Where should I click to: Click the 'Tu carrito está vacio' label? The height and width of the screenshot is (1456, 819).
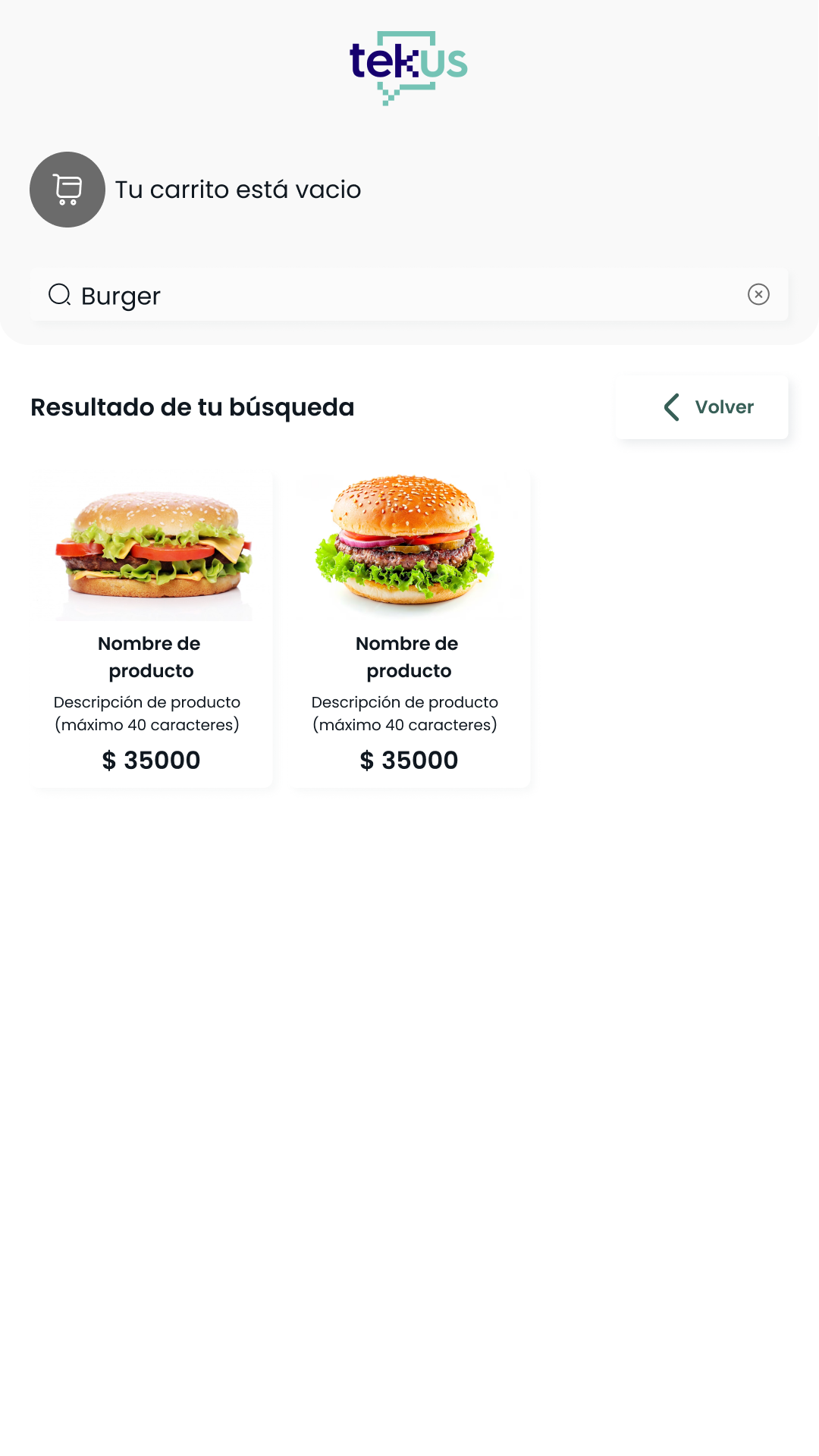point(237,190)
